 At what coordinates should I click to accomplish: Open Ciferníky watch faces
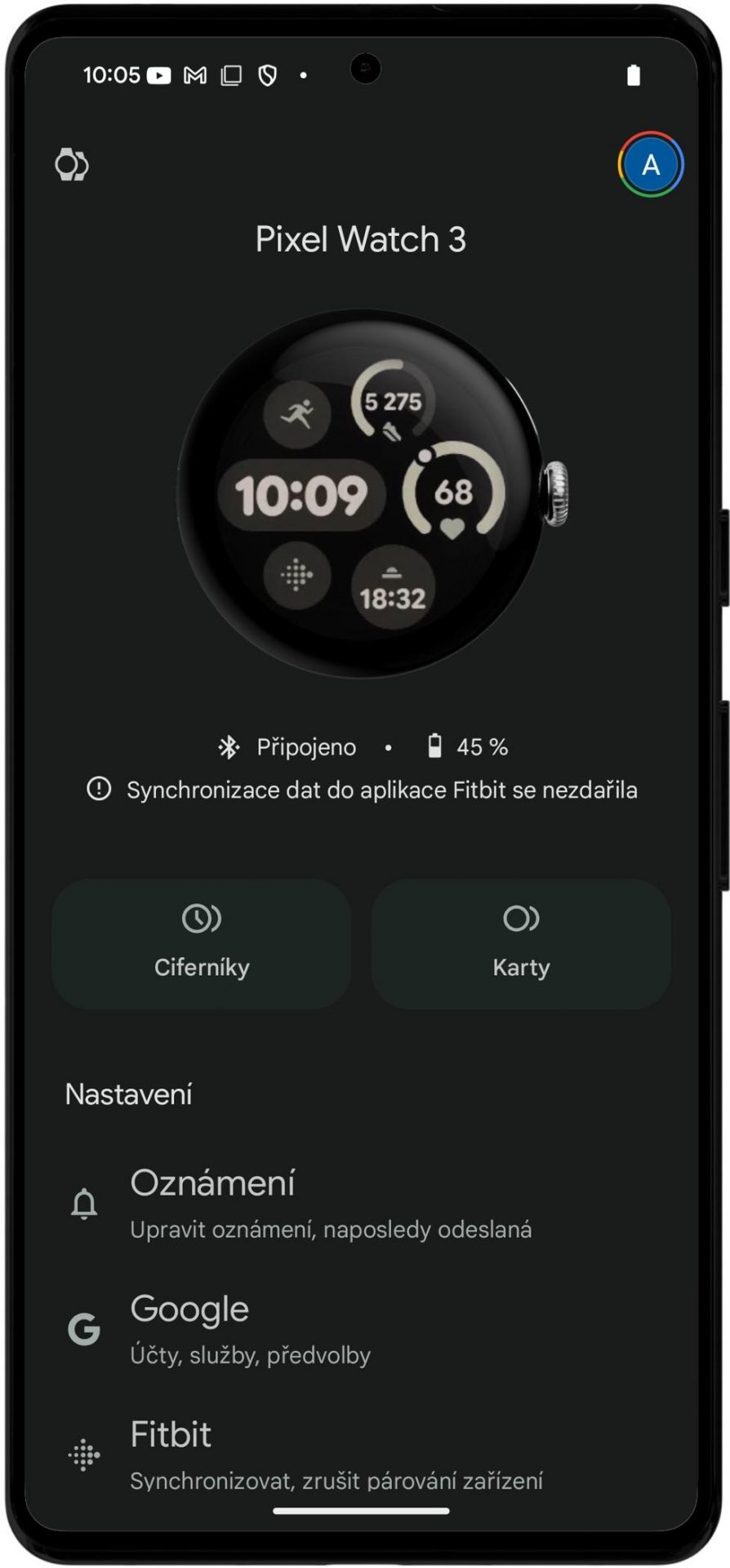coord(202,943)
